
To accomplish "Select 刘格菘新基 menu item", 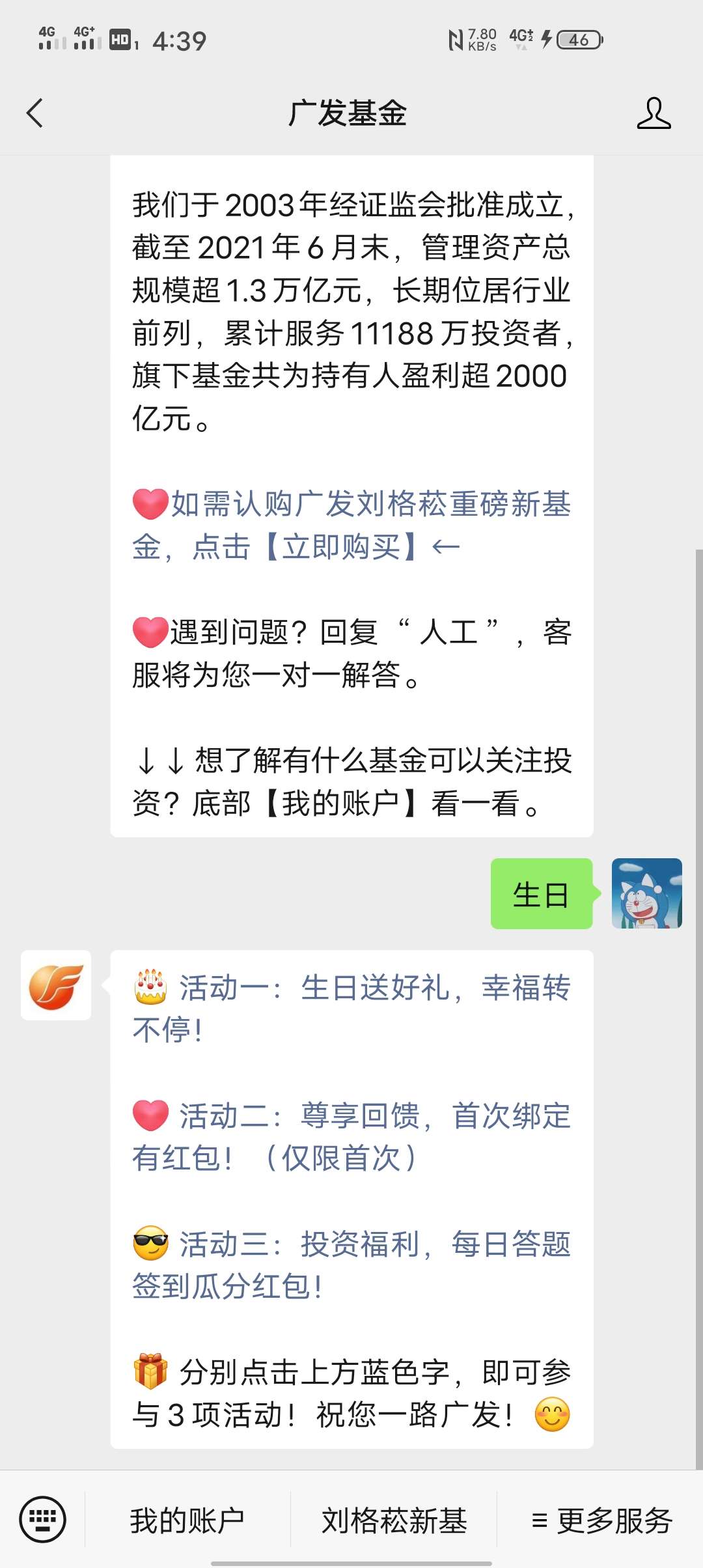I will [x=394, y=1521].
